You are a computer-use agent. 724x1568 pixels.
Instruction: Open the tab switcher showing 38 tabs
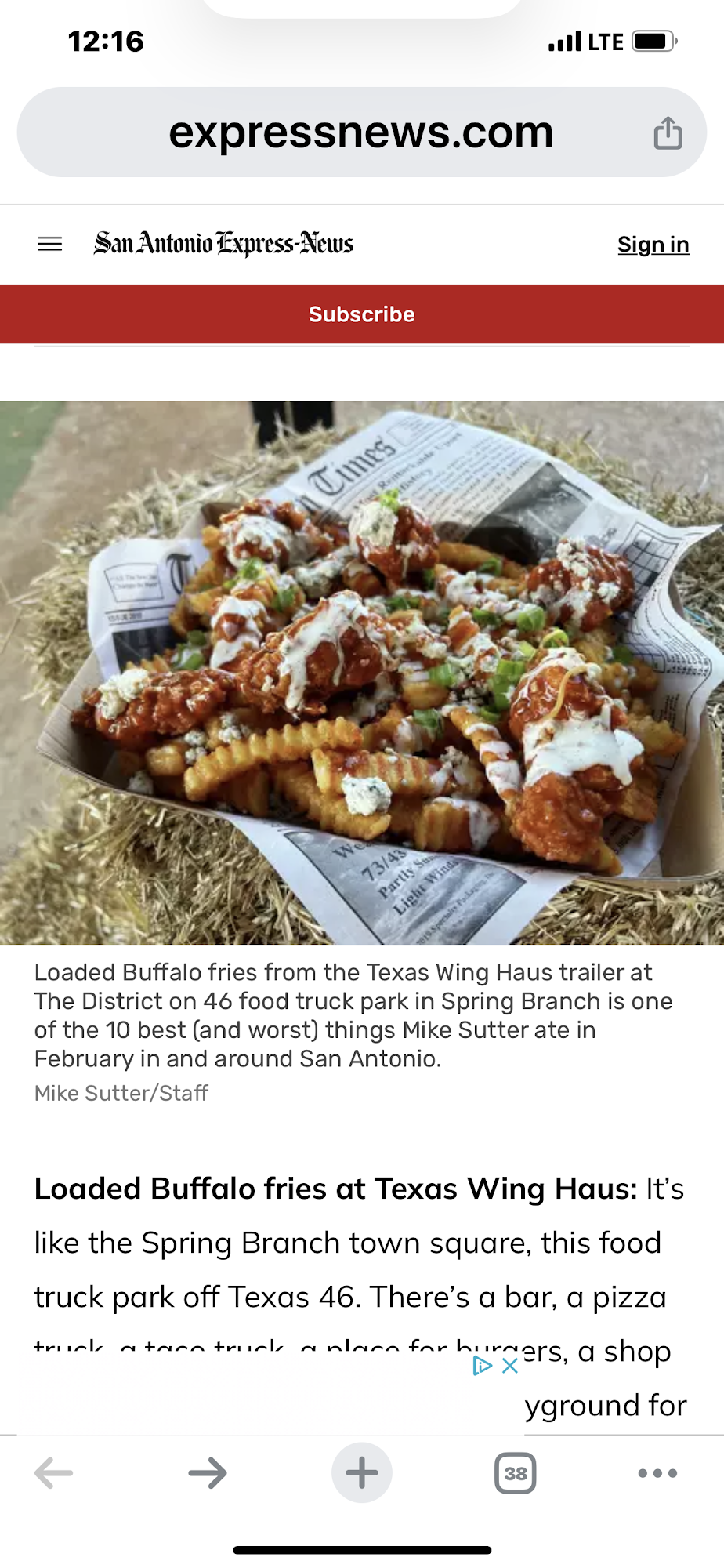point(515,1473)
